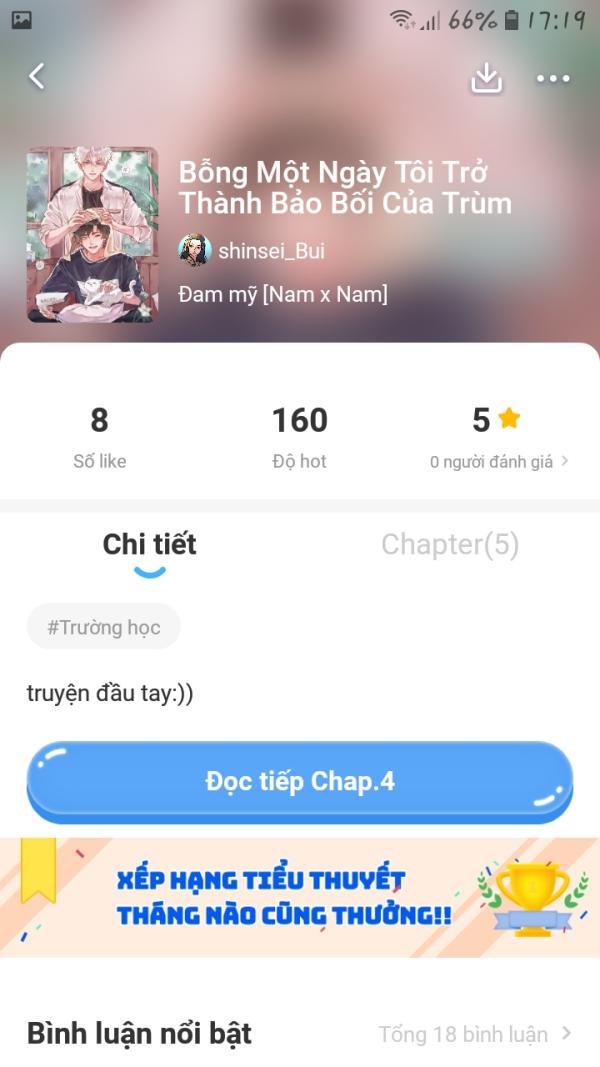View all 18 comments
600x1067 pixels.
[x=474, y=1034]
